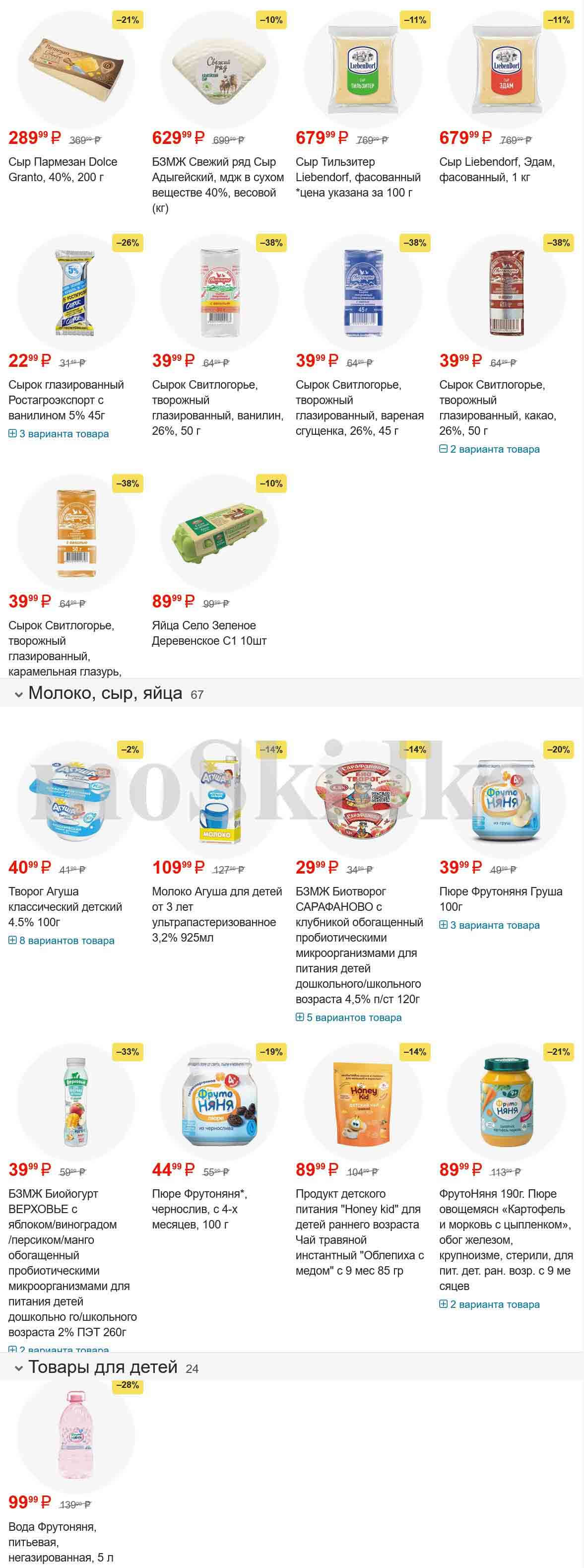584x1568 pixels.
Task: Collapse the Молоко, сыр, яйца section
Action: (19, 694)
